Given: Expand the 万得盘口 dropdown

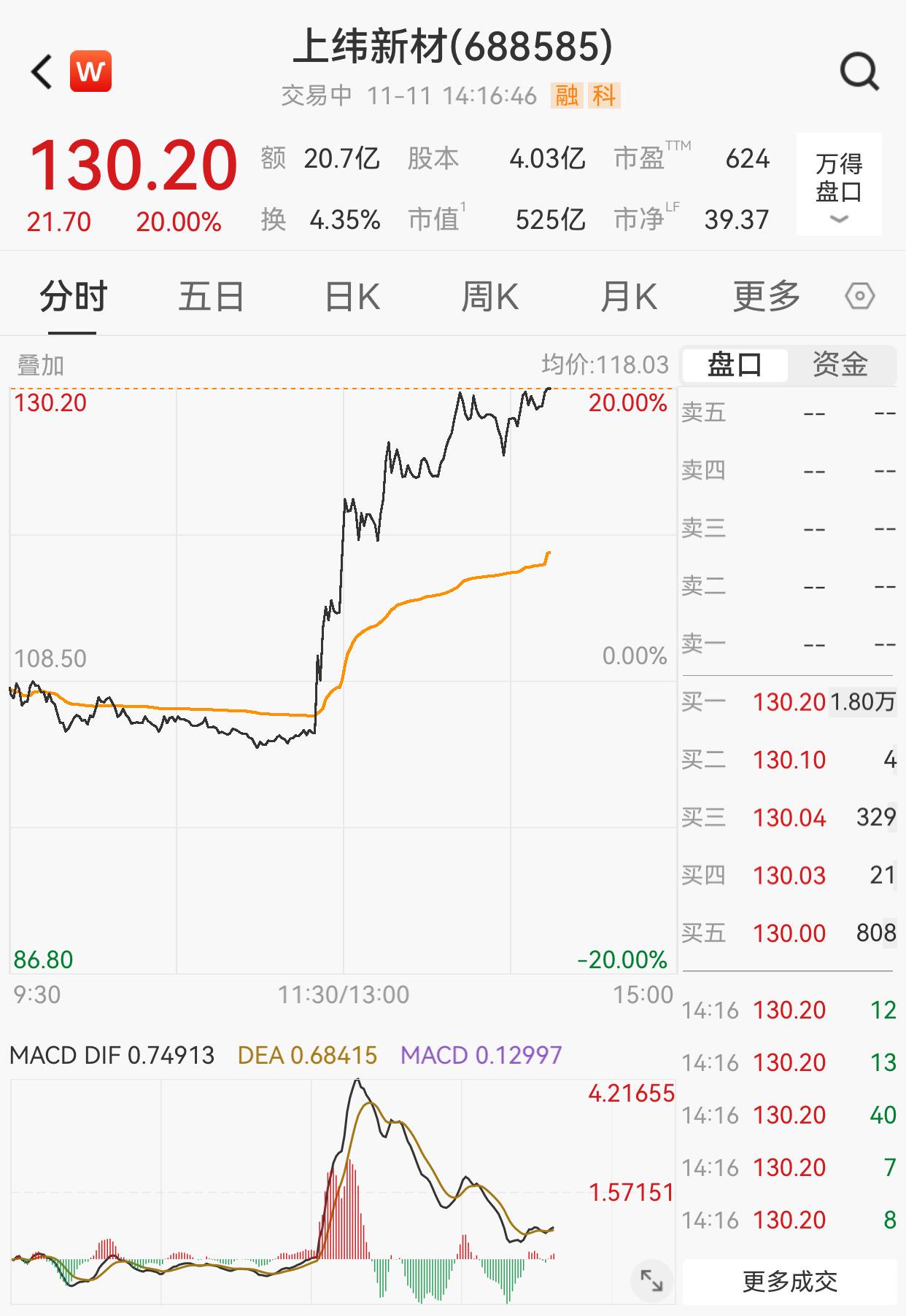Looking at the screenshot, I should point(839,185).
